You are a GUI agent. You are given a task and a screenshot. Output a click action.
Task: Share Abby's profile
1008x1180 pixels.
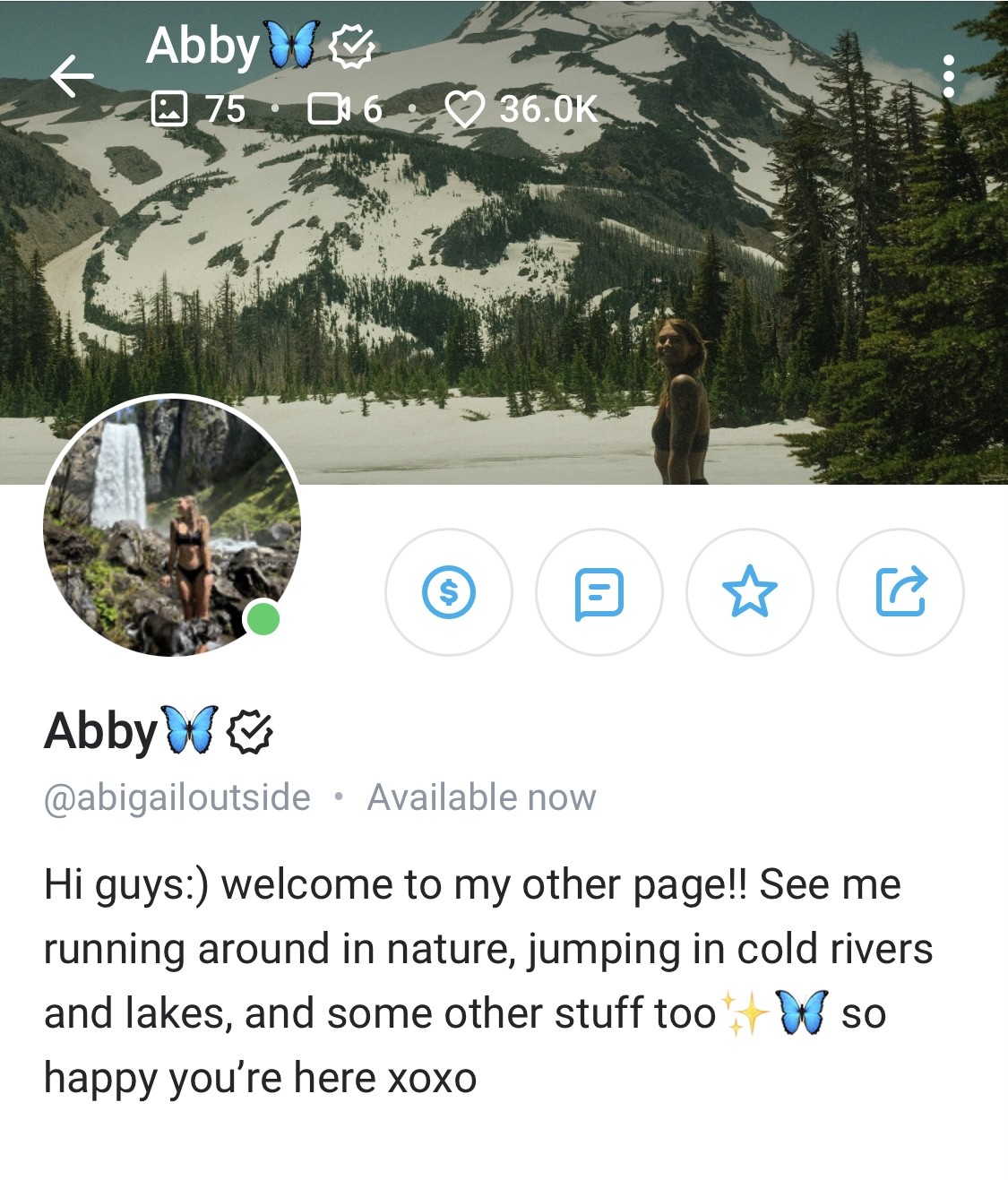pos(900,592)
